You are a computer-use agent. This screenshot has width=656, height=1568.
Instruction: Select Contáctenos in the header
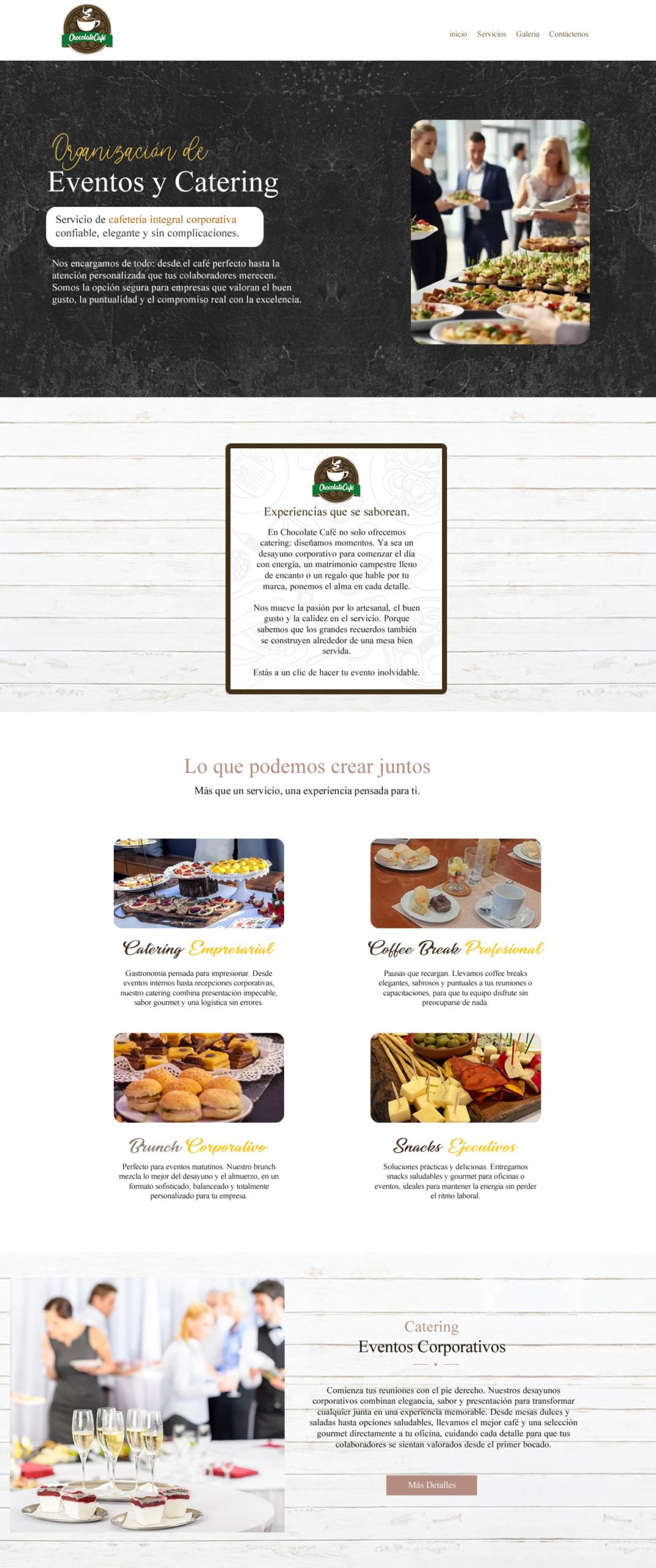point(568,34)
